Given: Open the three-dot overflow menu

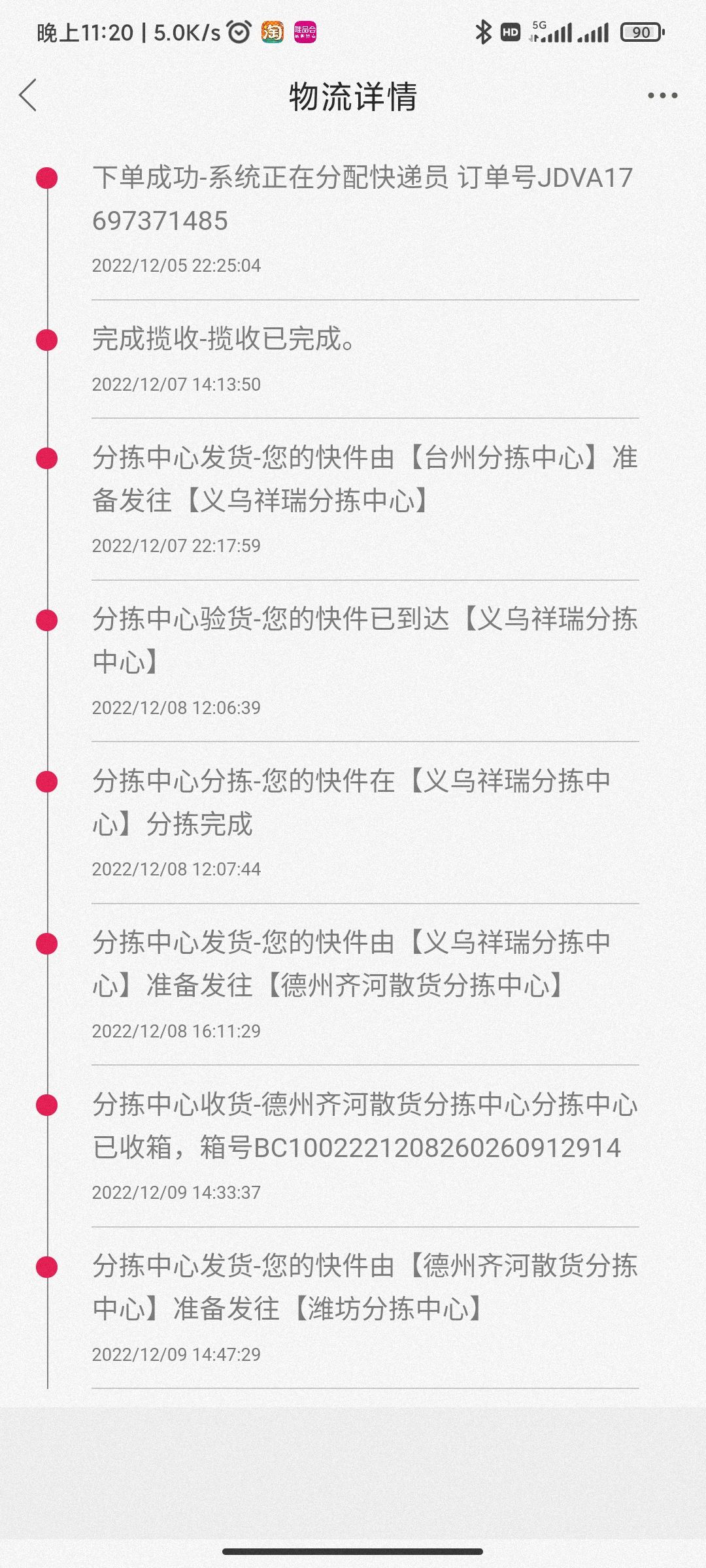Looking at the screenshot, I should click(662, 95).
